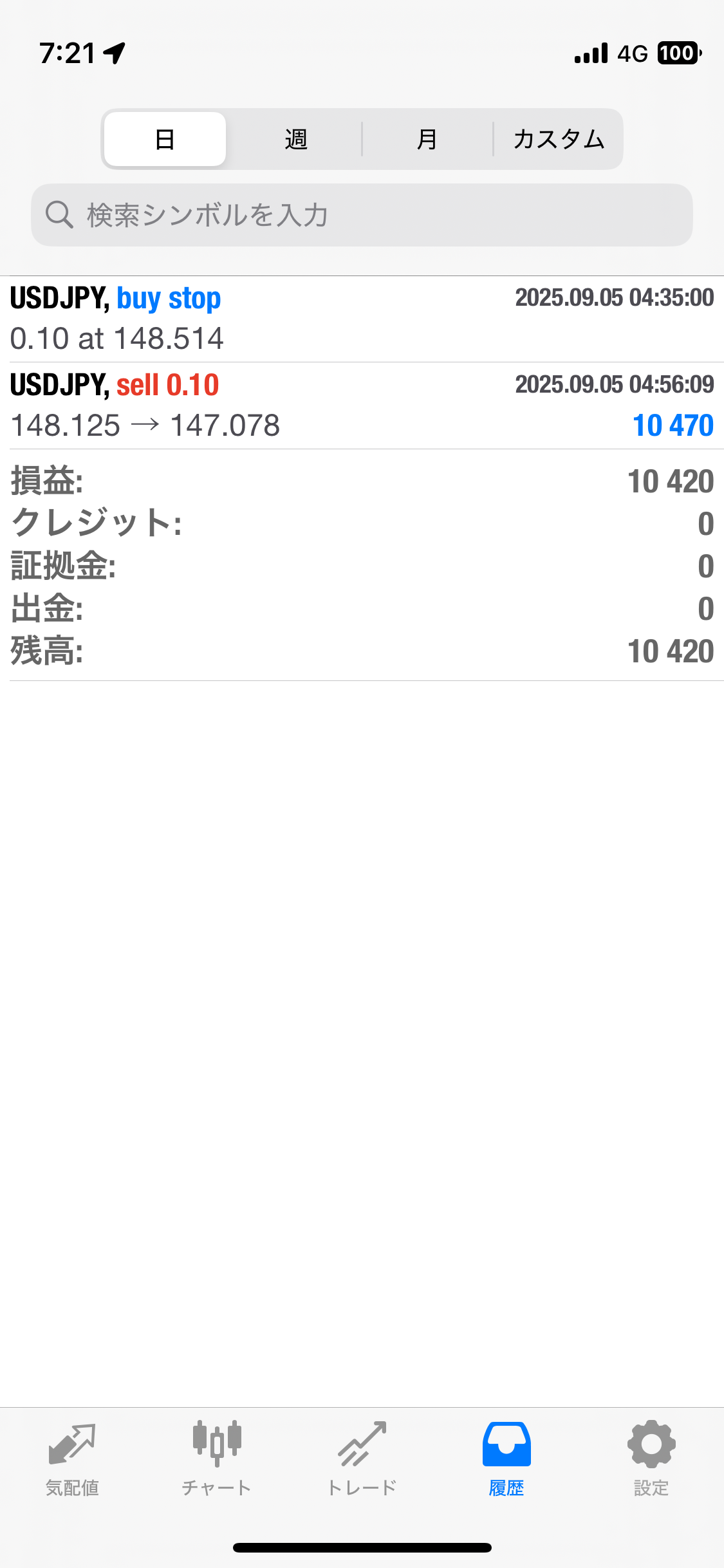Expand the USDJPY sell 0.10 deal

point(362,406)
